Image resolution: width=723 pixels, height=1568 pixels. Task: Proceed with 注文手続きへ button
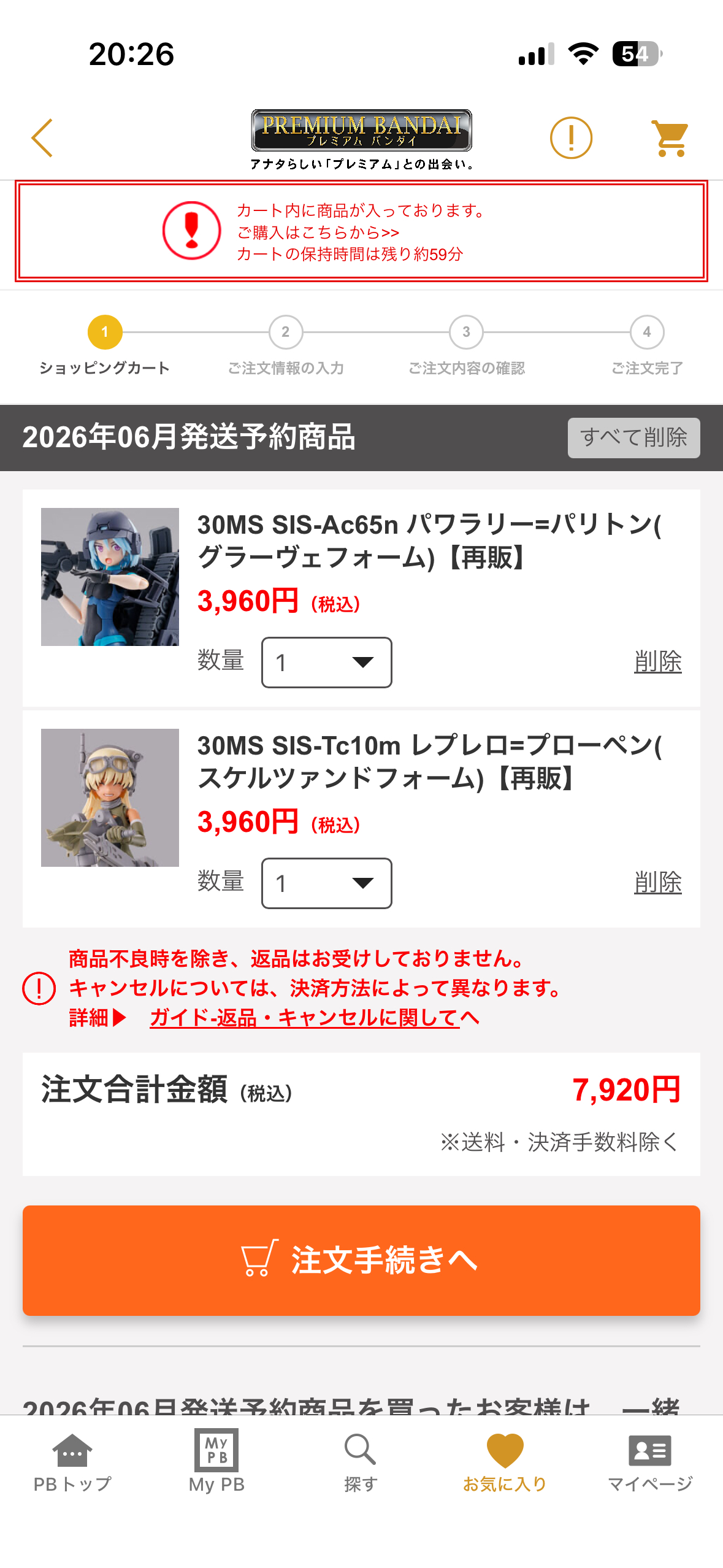point(361,1260)
